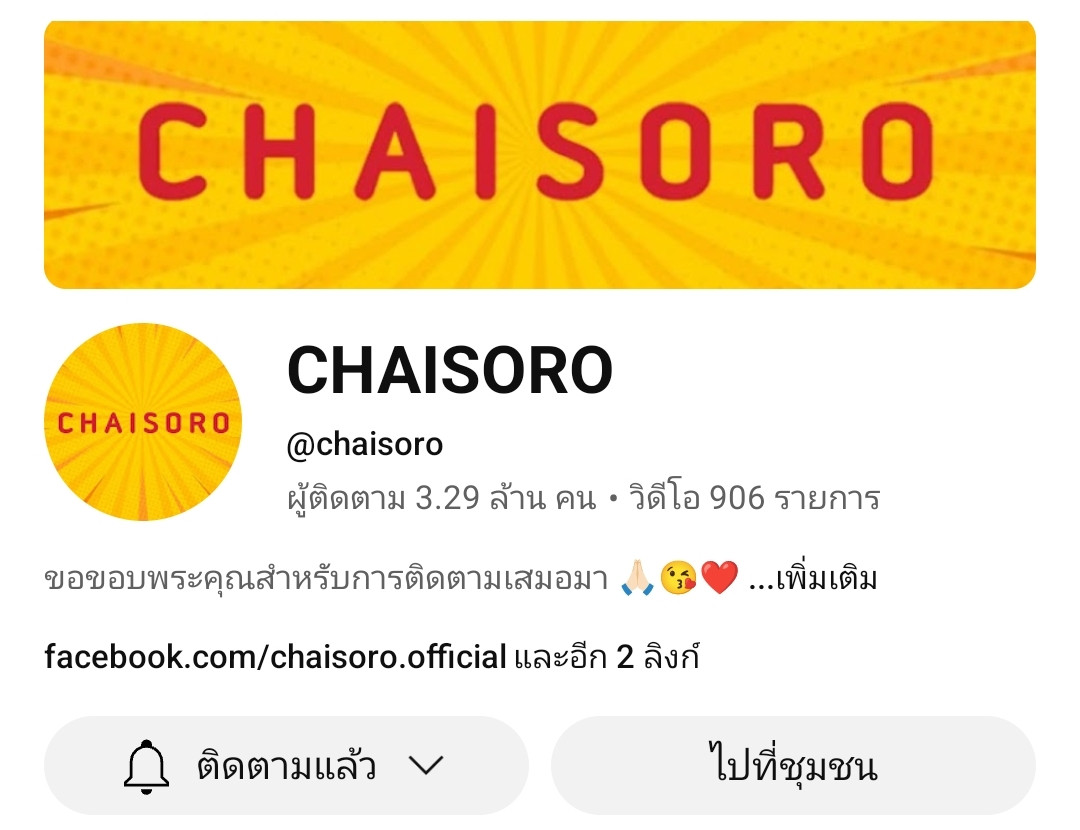Expand channel description via ...เพิ่มเติม

point(812,578)
